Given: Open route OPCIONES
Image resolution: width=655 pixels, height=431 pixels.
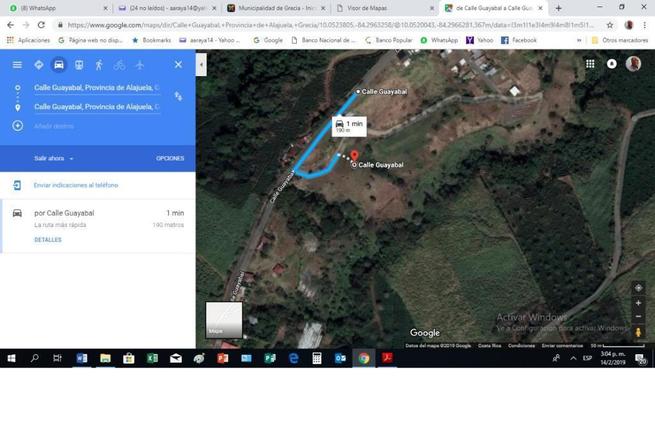Looking at the screenshot, I should pyautogui.click(x=170, y=158).
